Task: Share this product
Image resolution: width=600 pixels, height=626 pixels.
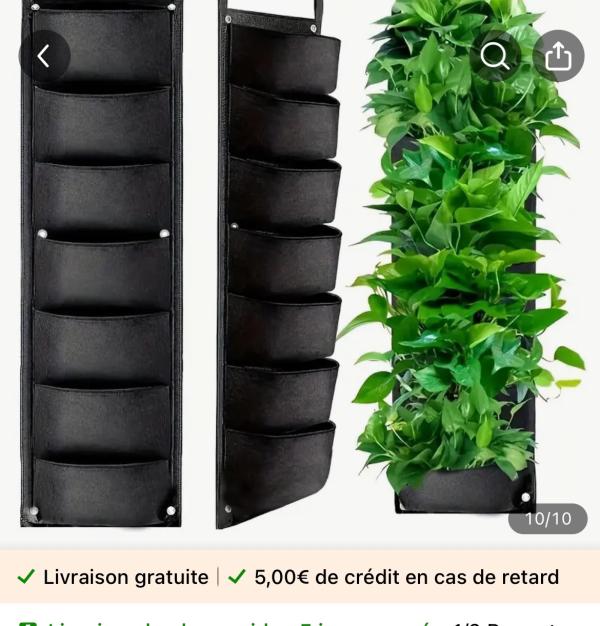Action: pos(558,56)
